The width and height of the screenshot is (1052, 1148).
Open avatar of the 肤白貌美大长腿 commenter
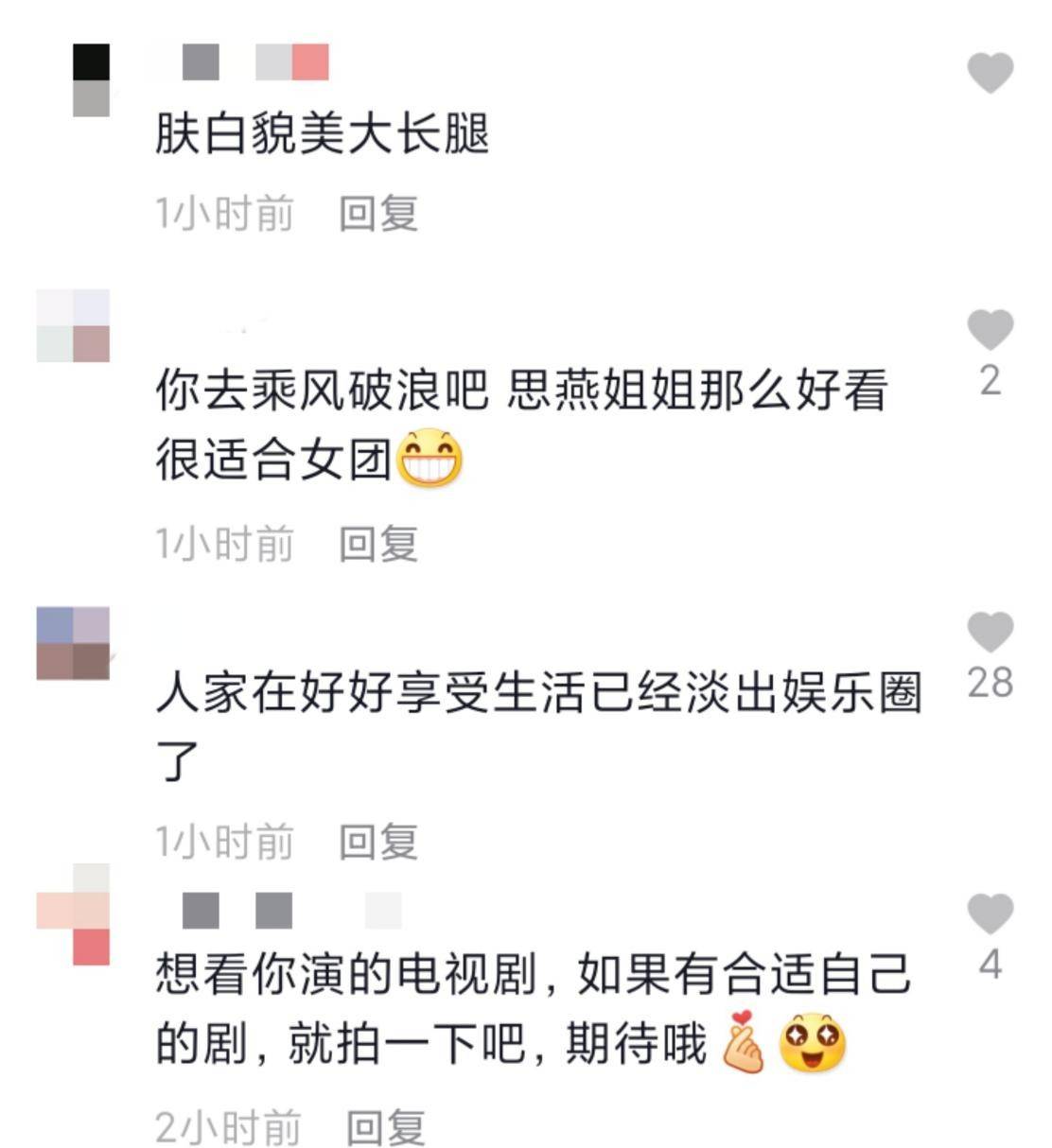click(91, 80)
